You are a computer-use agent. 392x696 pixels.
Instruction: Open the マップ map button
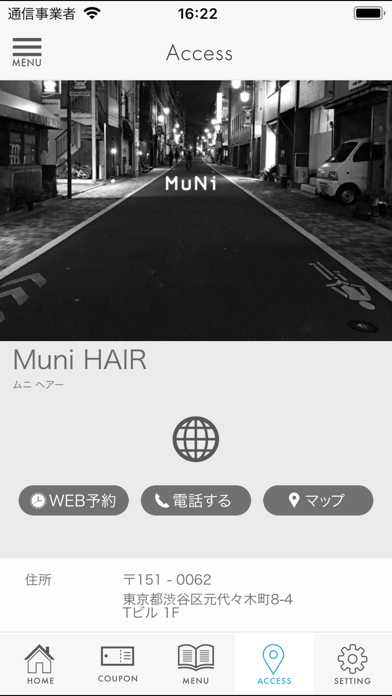pyautogui.click(x=318, y=500)
